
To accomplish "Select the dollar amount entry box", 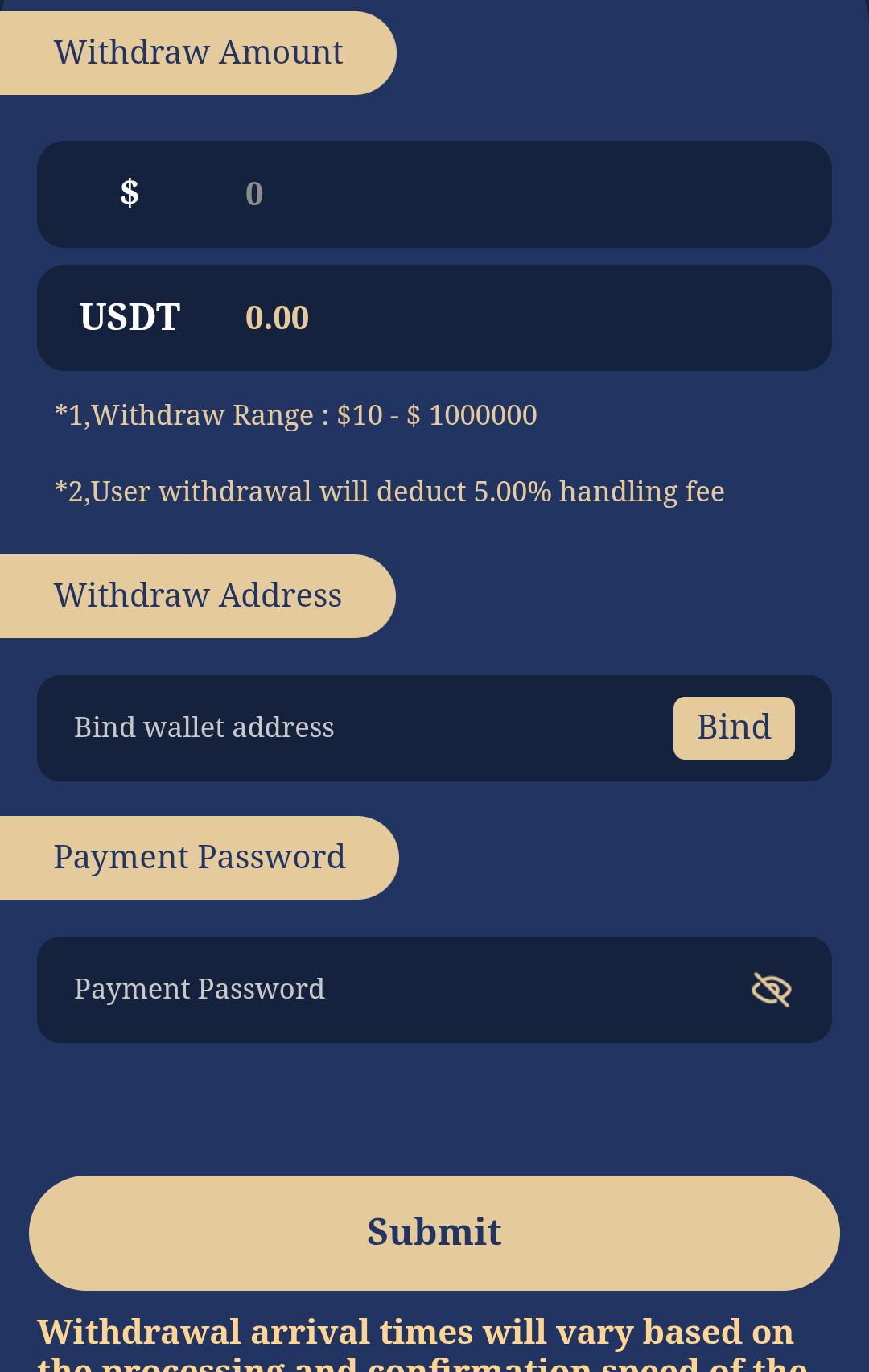I will click(434, 193).
